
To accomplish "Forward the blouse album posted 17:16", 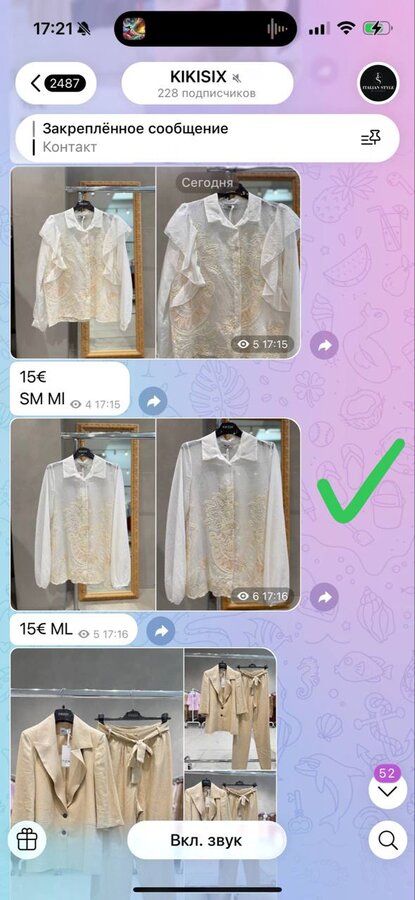I will pyautogui.click(x=324, y=598).
